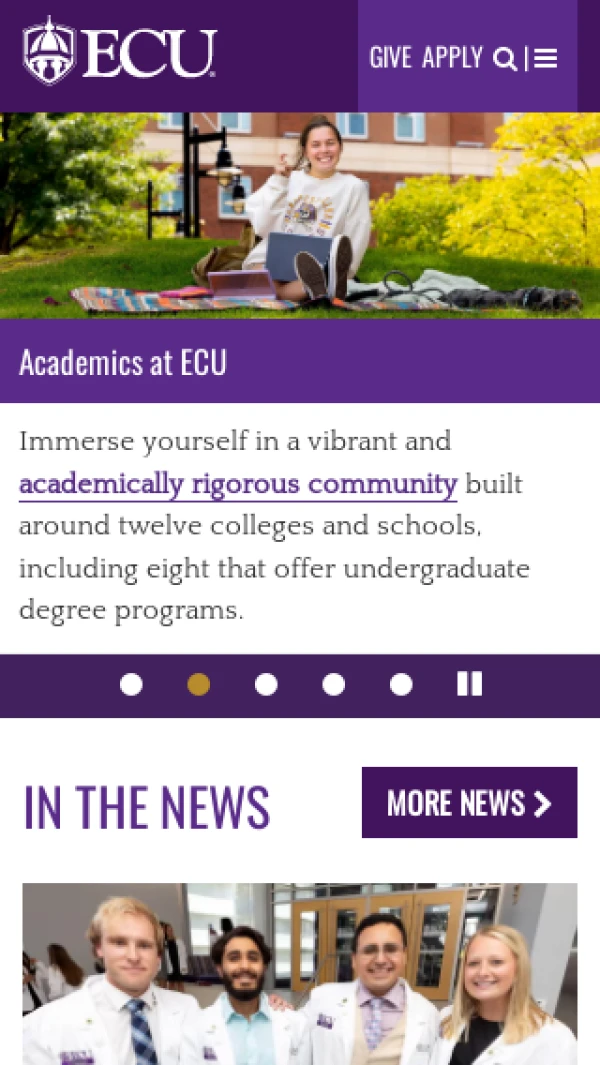The width and height of the screenshot is (600, 1065).
Task: Go to the first carousel slide
Action: tap(131, 684)
